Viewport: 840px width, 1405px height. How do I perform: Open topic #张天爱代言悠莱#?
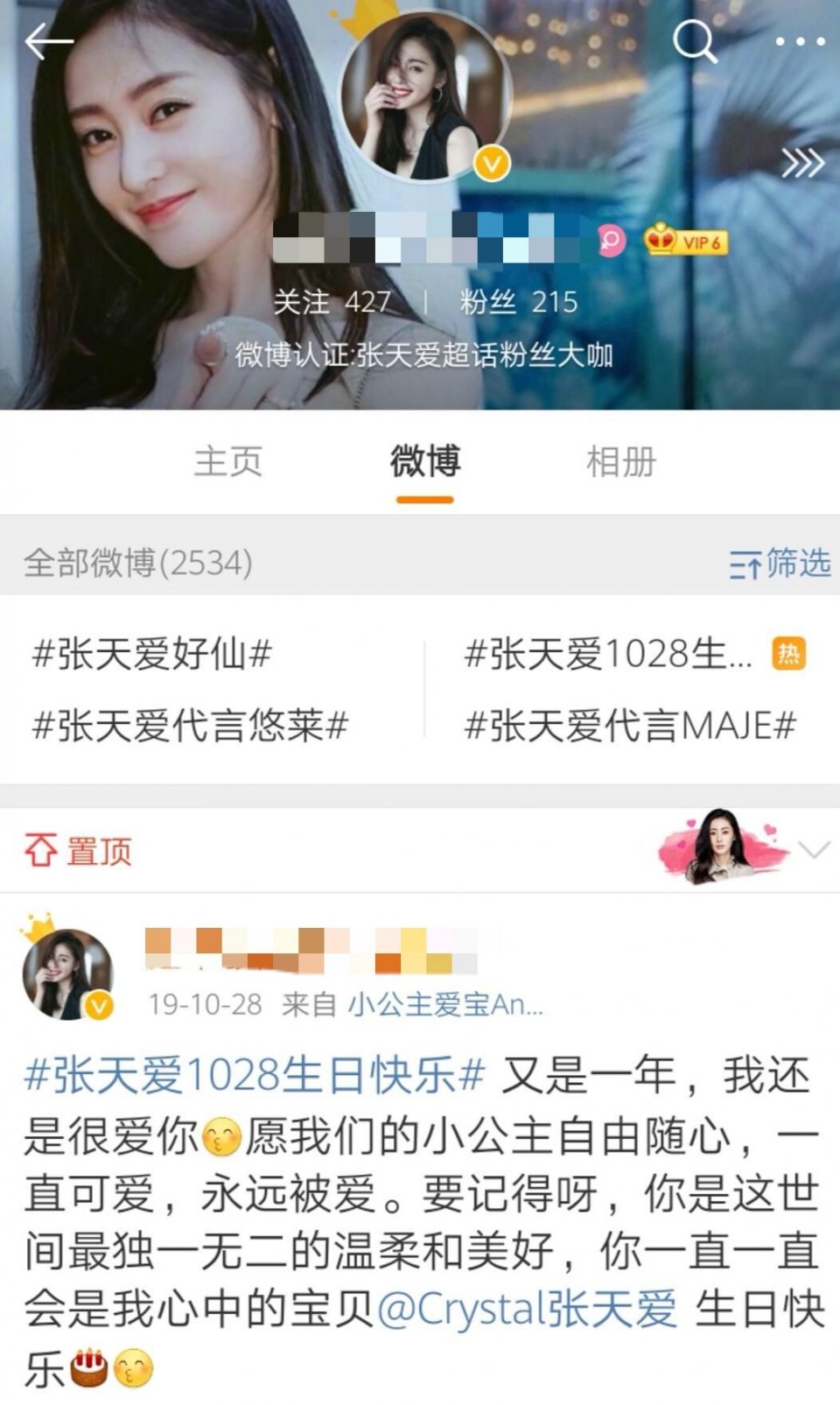coord(190,726)
